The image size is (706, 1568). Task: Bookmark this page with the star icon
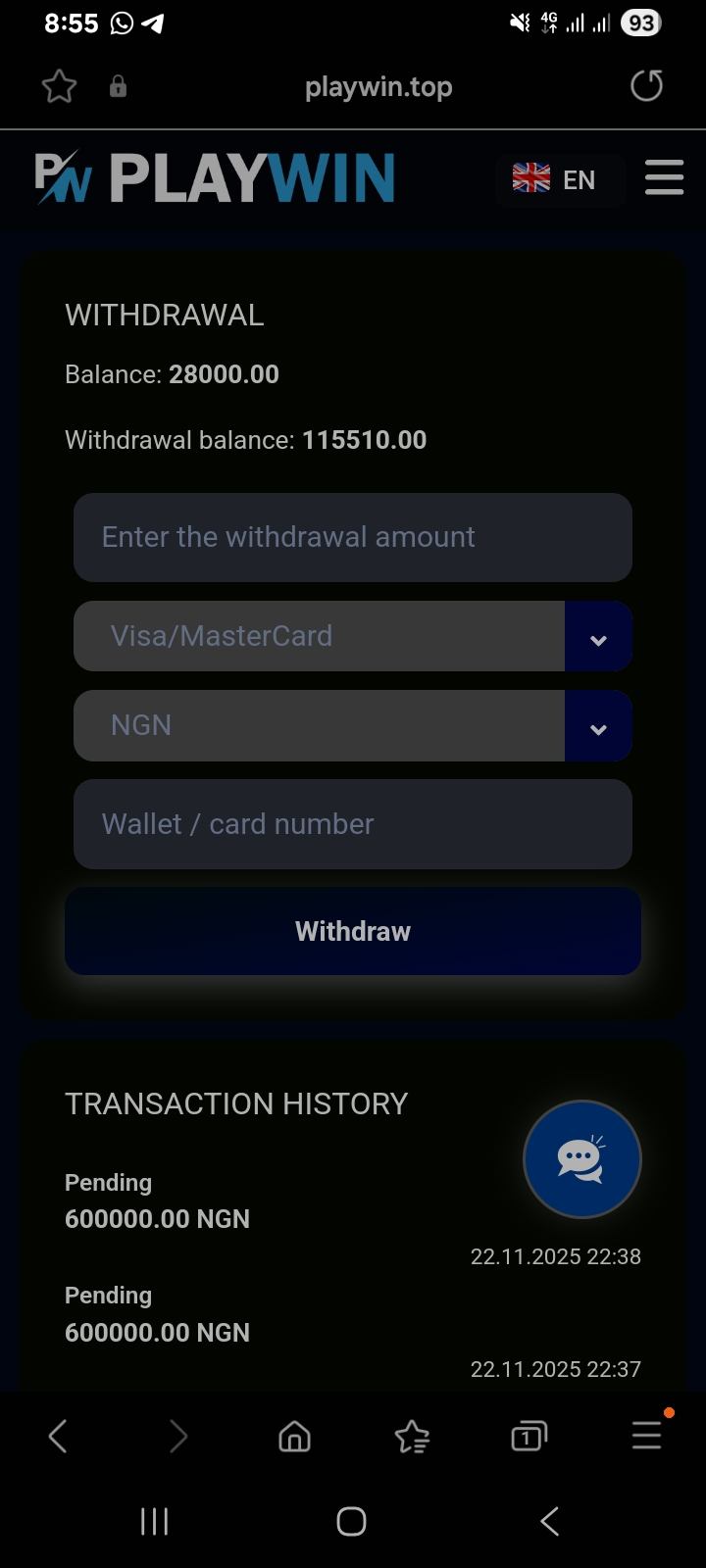click(59, 87)
